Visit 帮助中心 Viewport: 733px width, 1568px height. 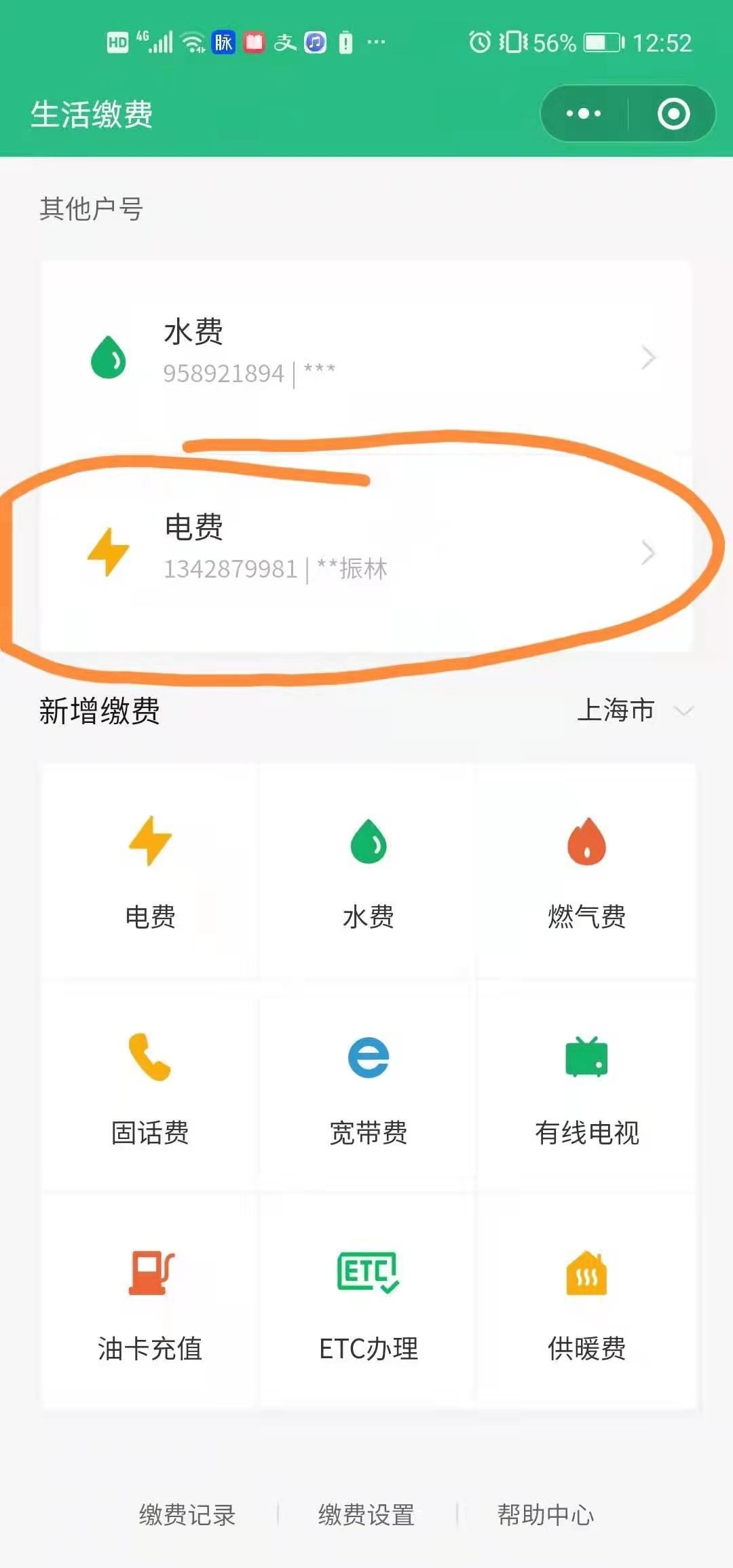[x=546, y=1514]
